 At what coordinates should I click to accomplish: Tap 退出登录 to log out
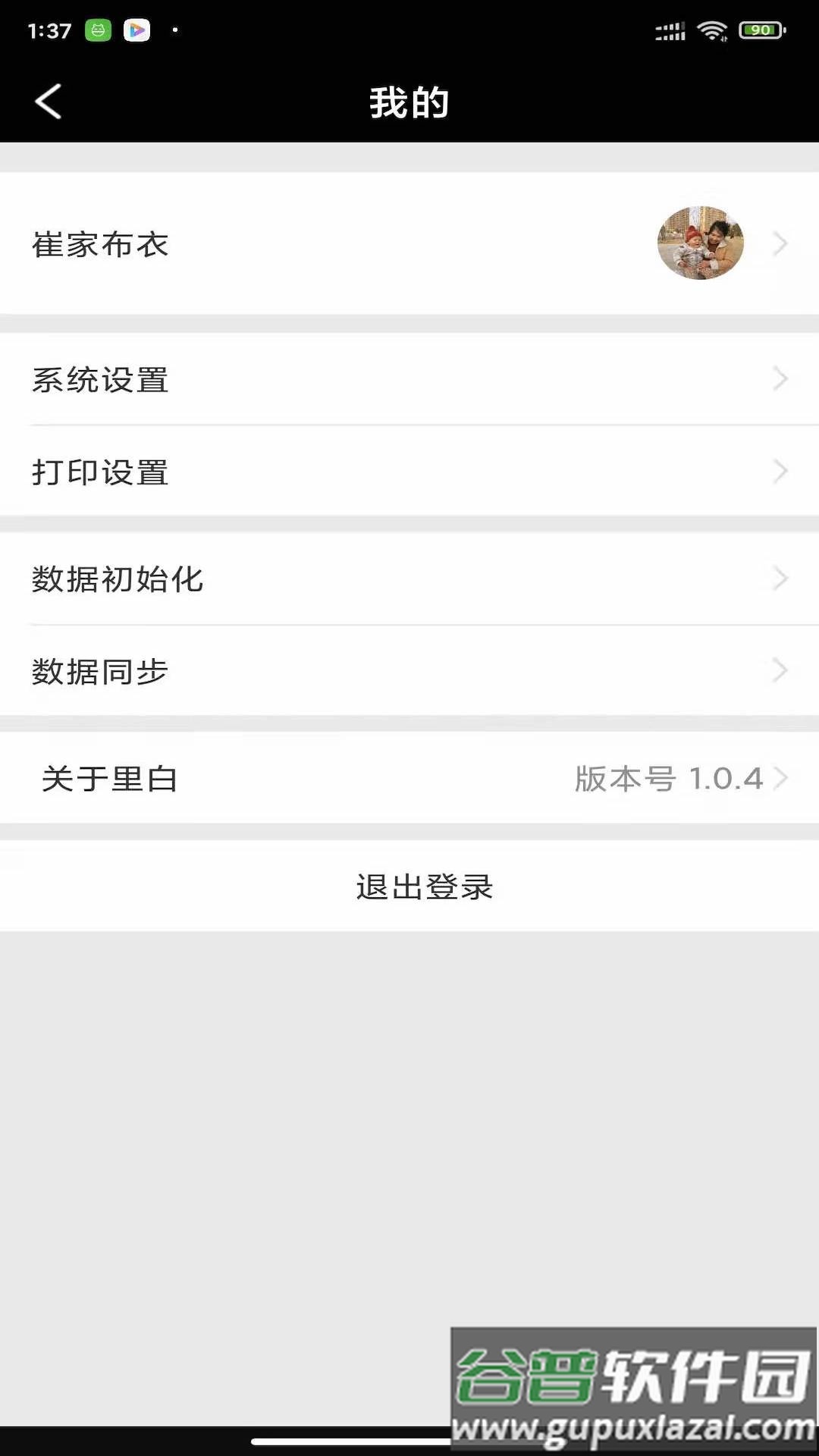(x=423, y=886)
